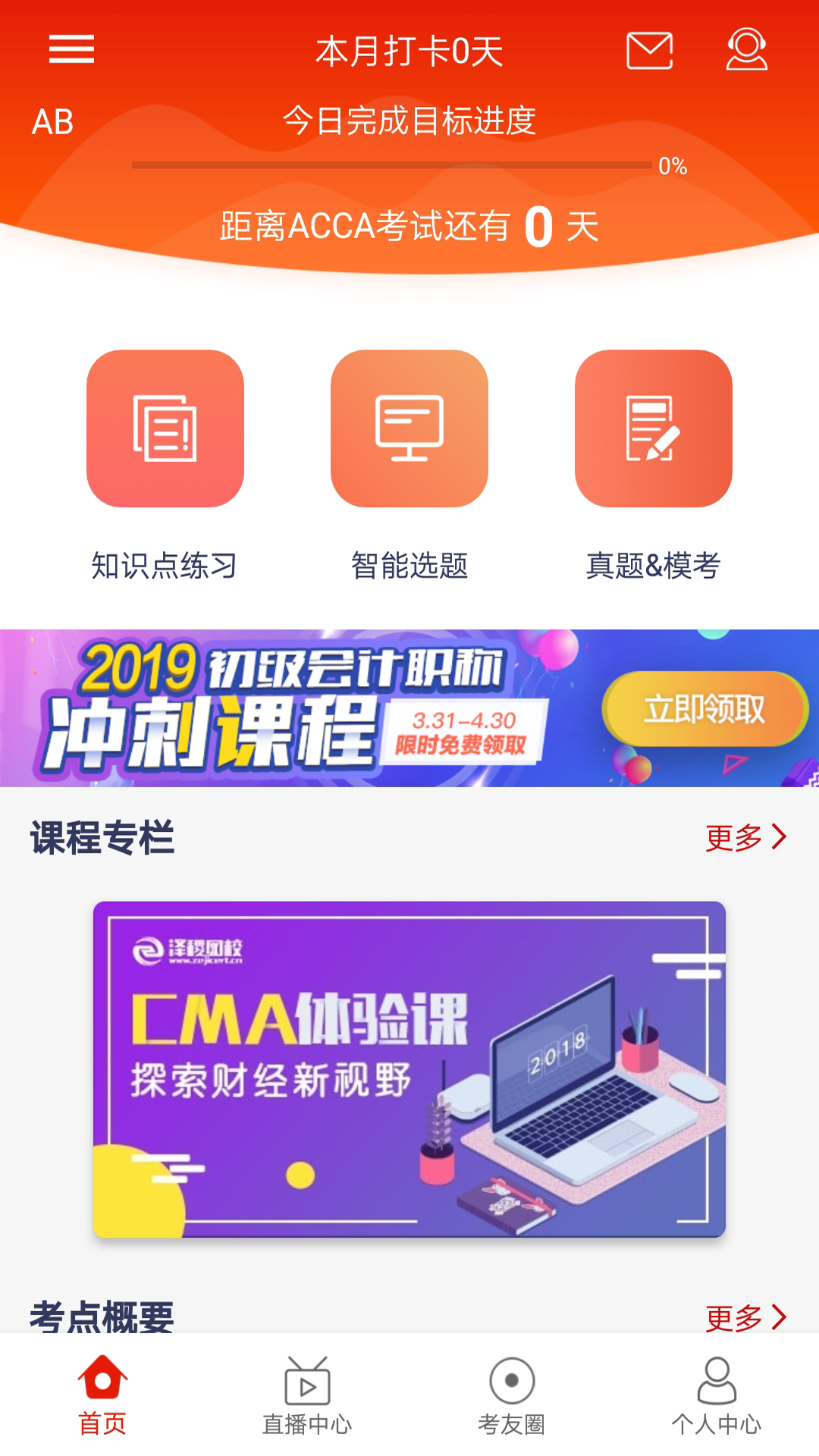
Task: Open the 知识点练习 practice icon
Action: pos(165,432)
